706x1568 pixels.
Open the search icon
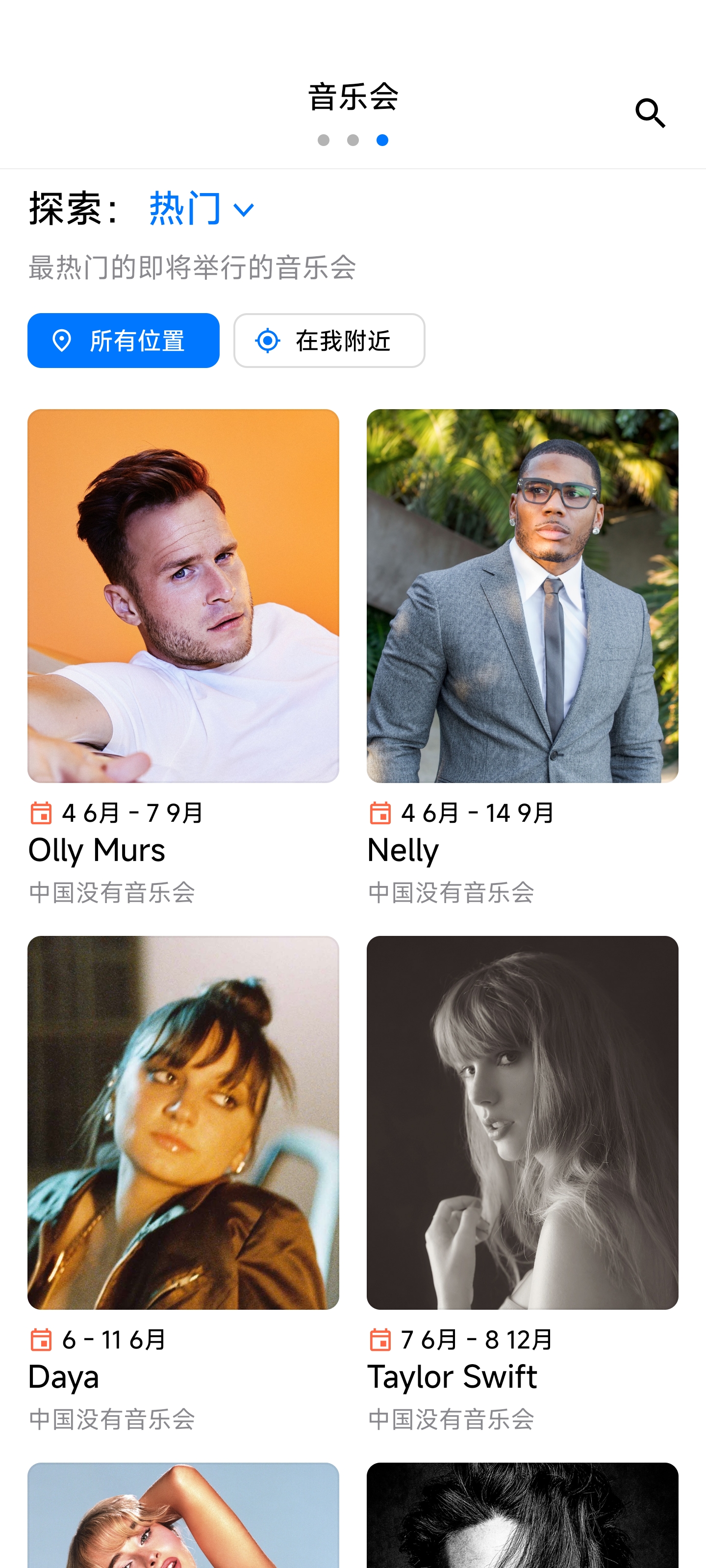click(x=650, y=113)
